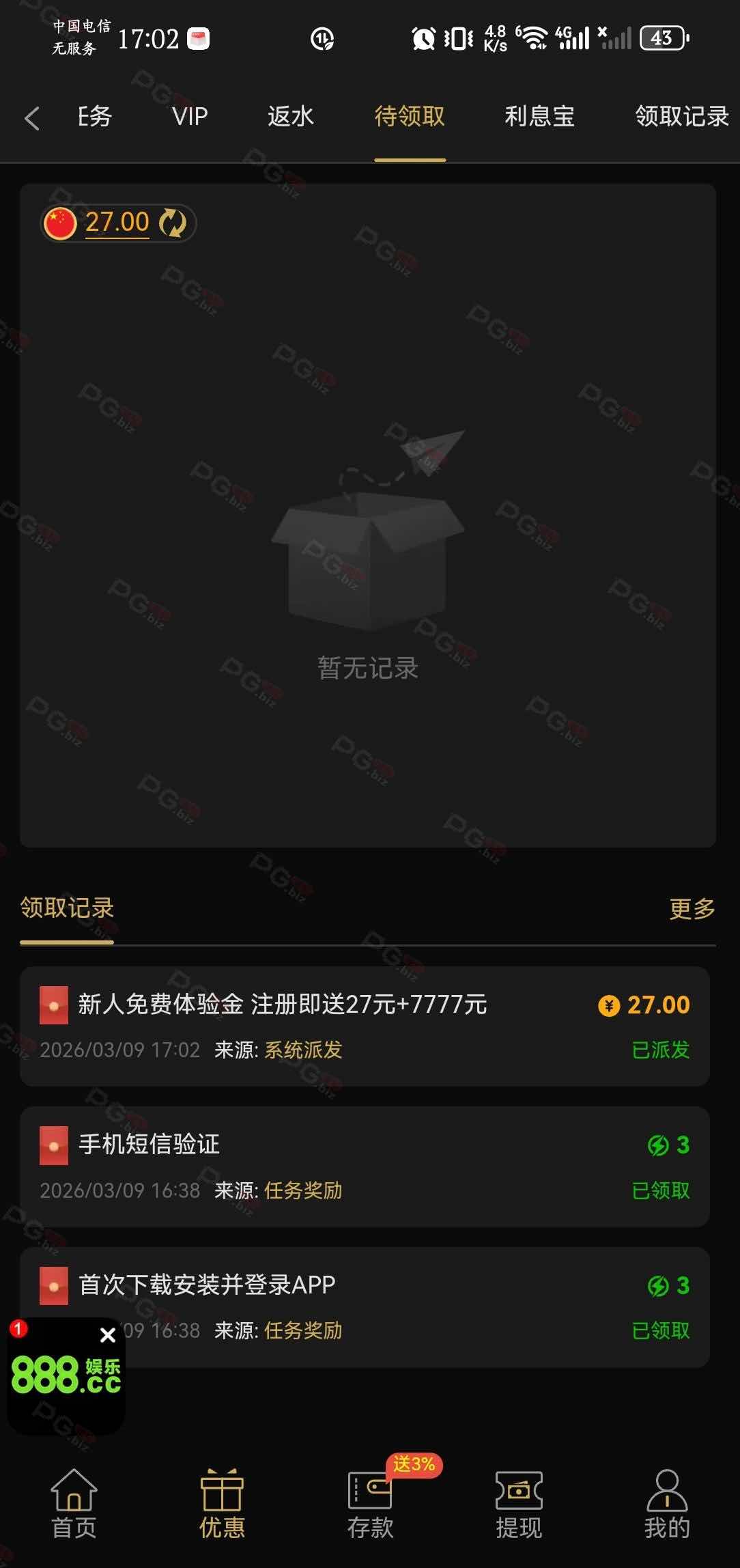Go back using the top-left arrow
740x1568 pixels.
pos(31,117)
